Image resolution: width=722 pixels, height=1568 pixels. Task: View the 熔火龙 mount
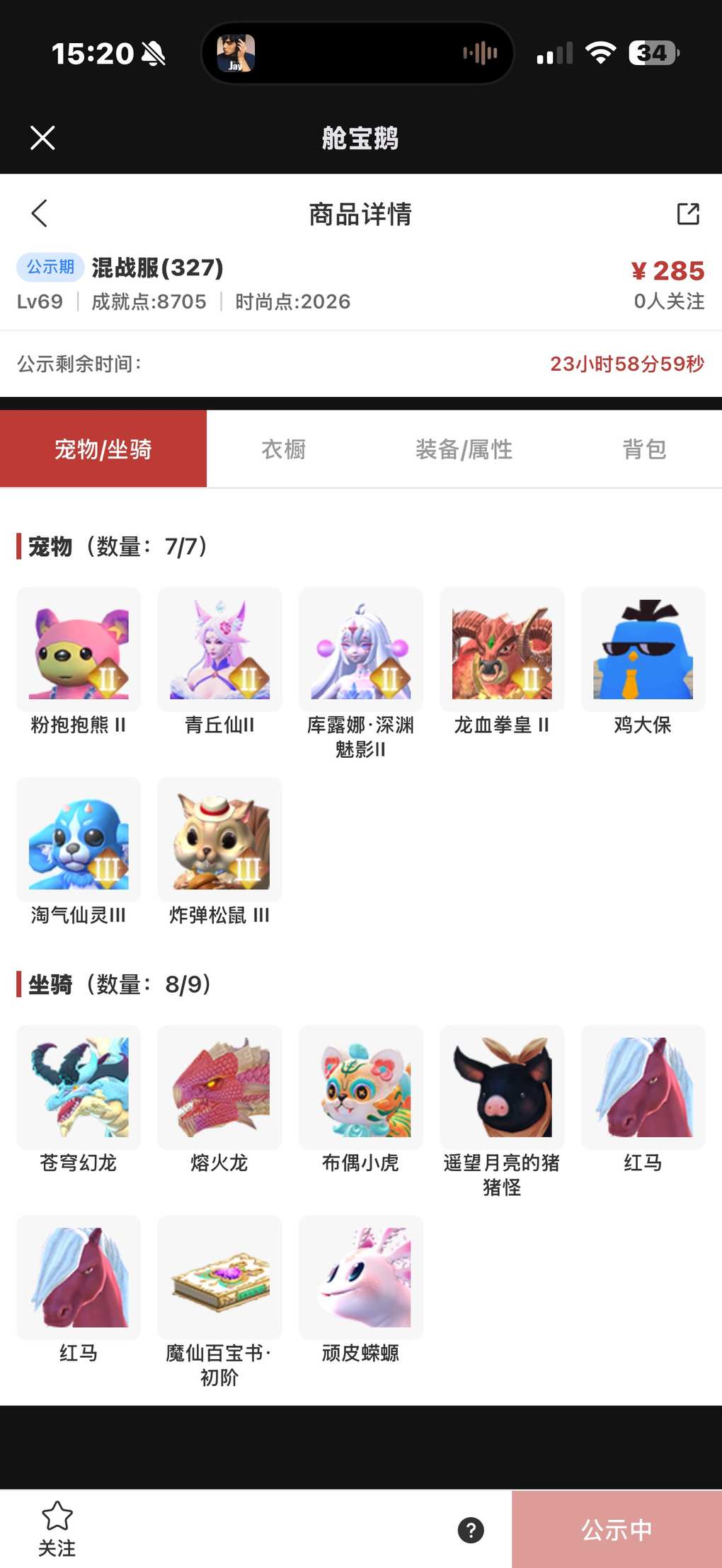point(219,1088)
